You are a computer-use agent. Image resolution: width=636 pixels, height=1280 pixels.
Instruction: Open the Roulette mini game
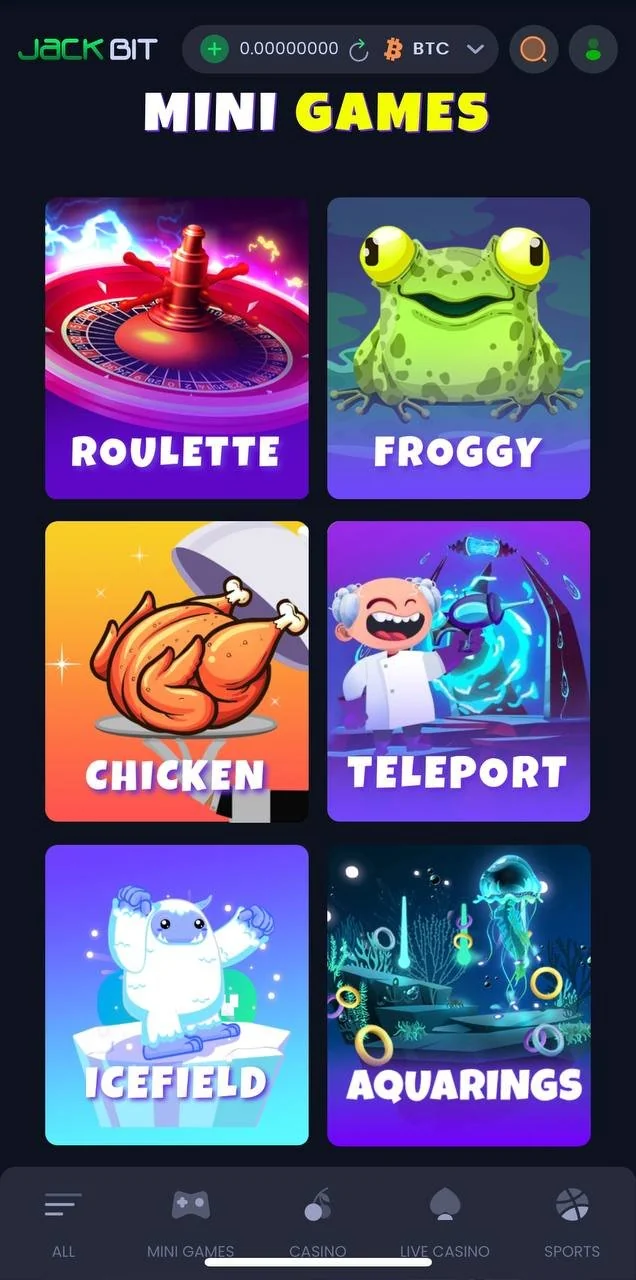tap(177, 348)
